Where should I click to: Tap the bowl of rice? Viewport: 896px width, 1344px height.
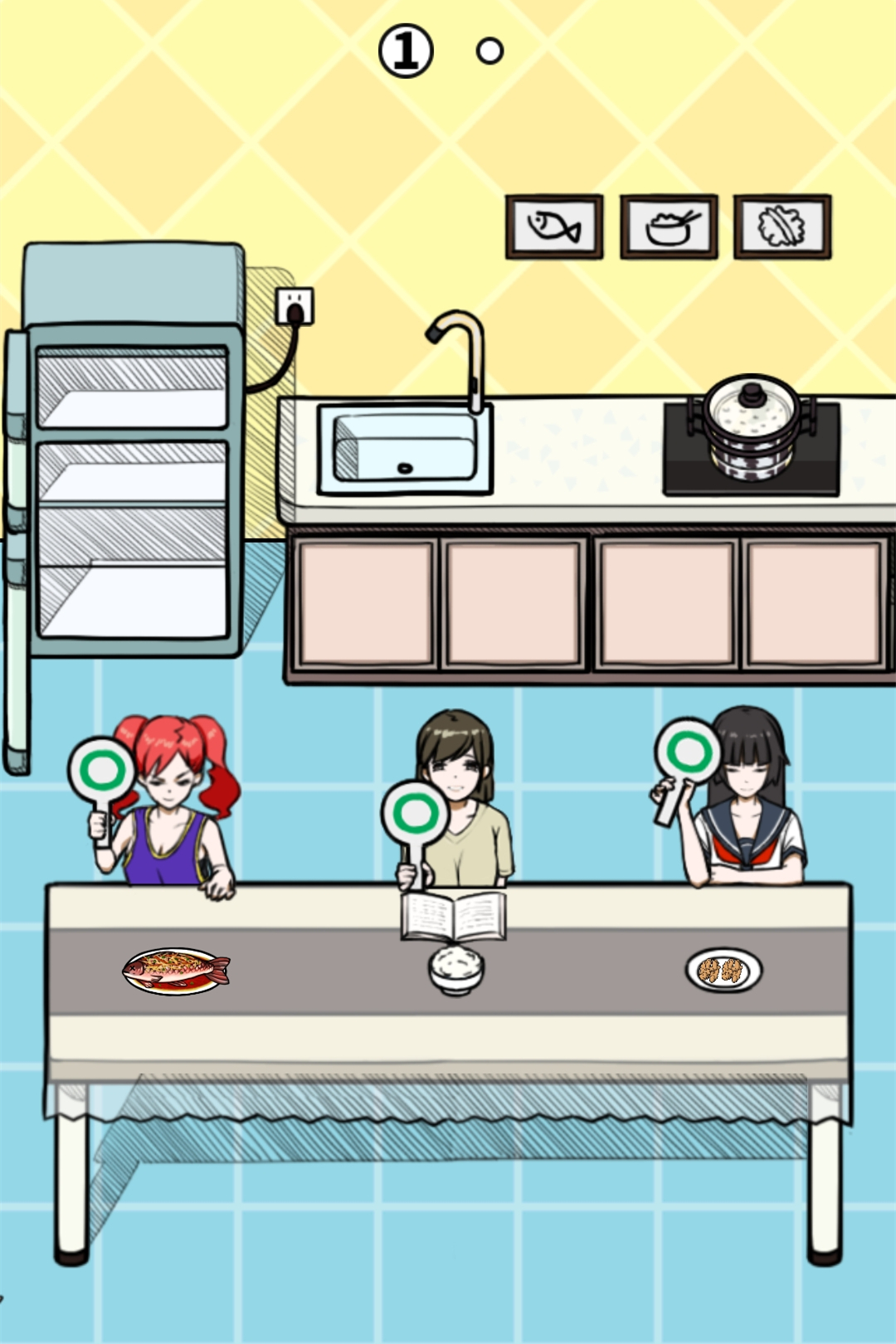coord(455,969)
